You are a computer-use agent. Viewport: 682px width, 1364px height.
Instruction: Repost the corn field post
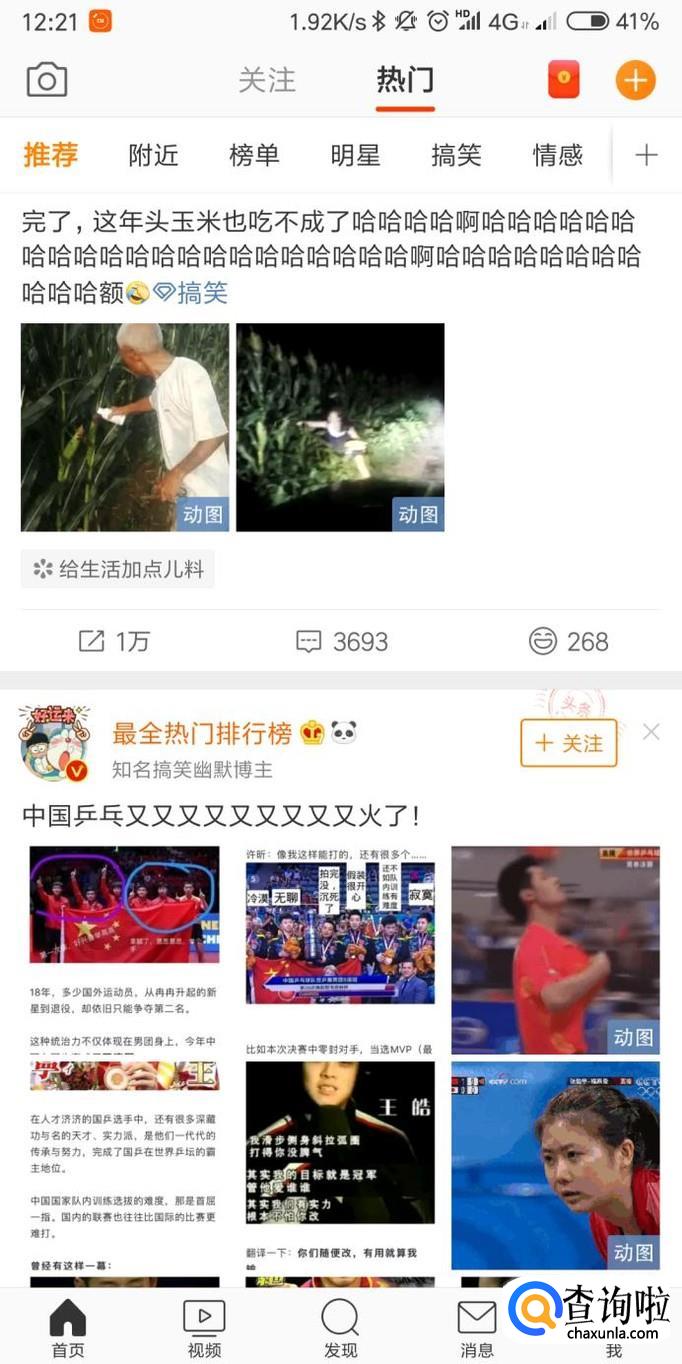click(x=114, y=641)
